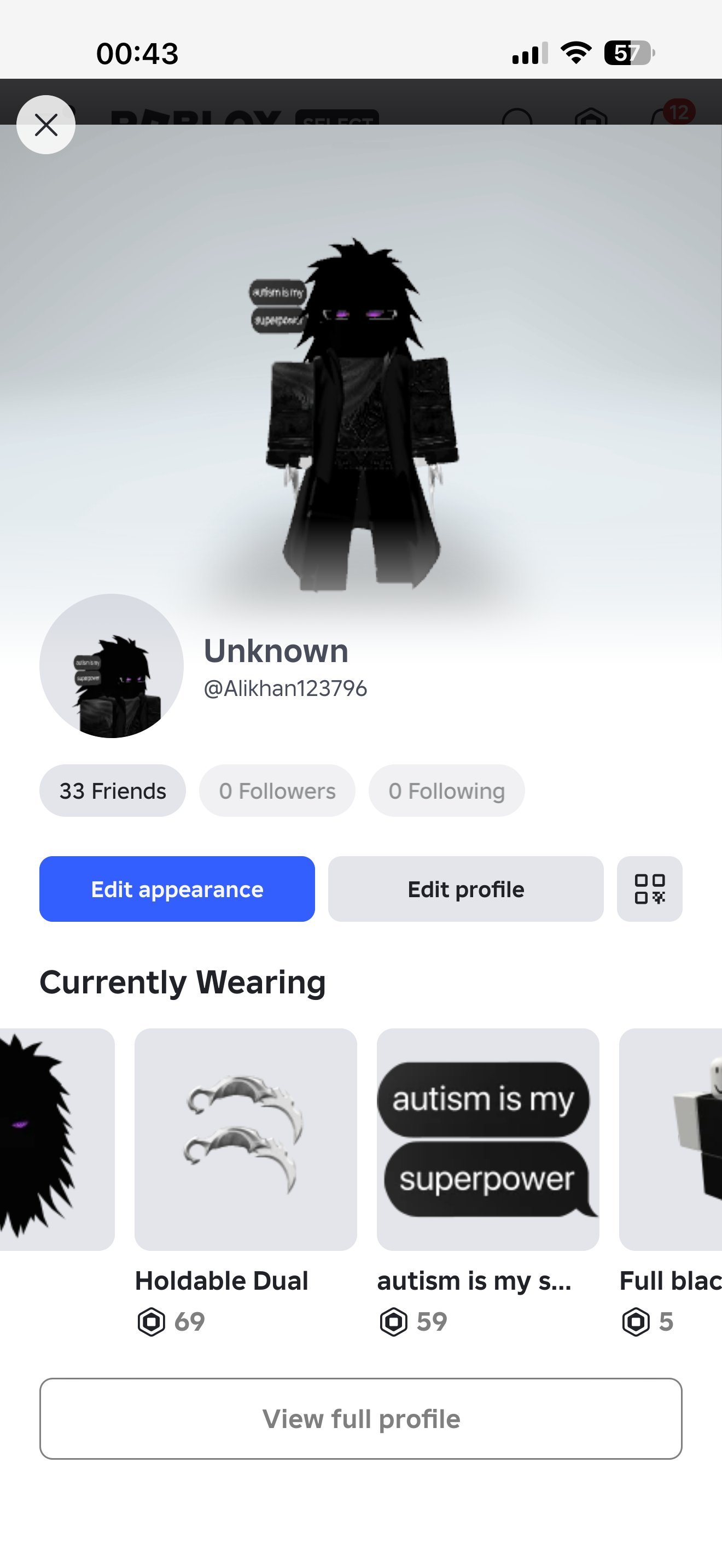The height and width of the screenshot is (1568, 722).
Task: View the 0 Followers list
Action: (x=277, y=791)
